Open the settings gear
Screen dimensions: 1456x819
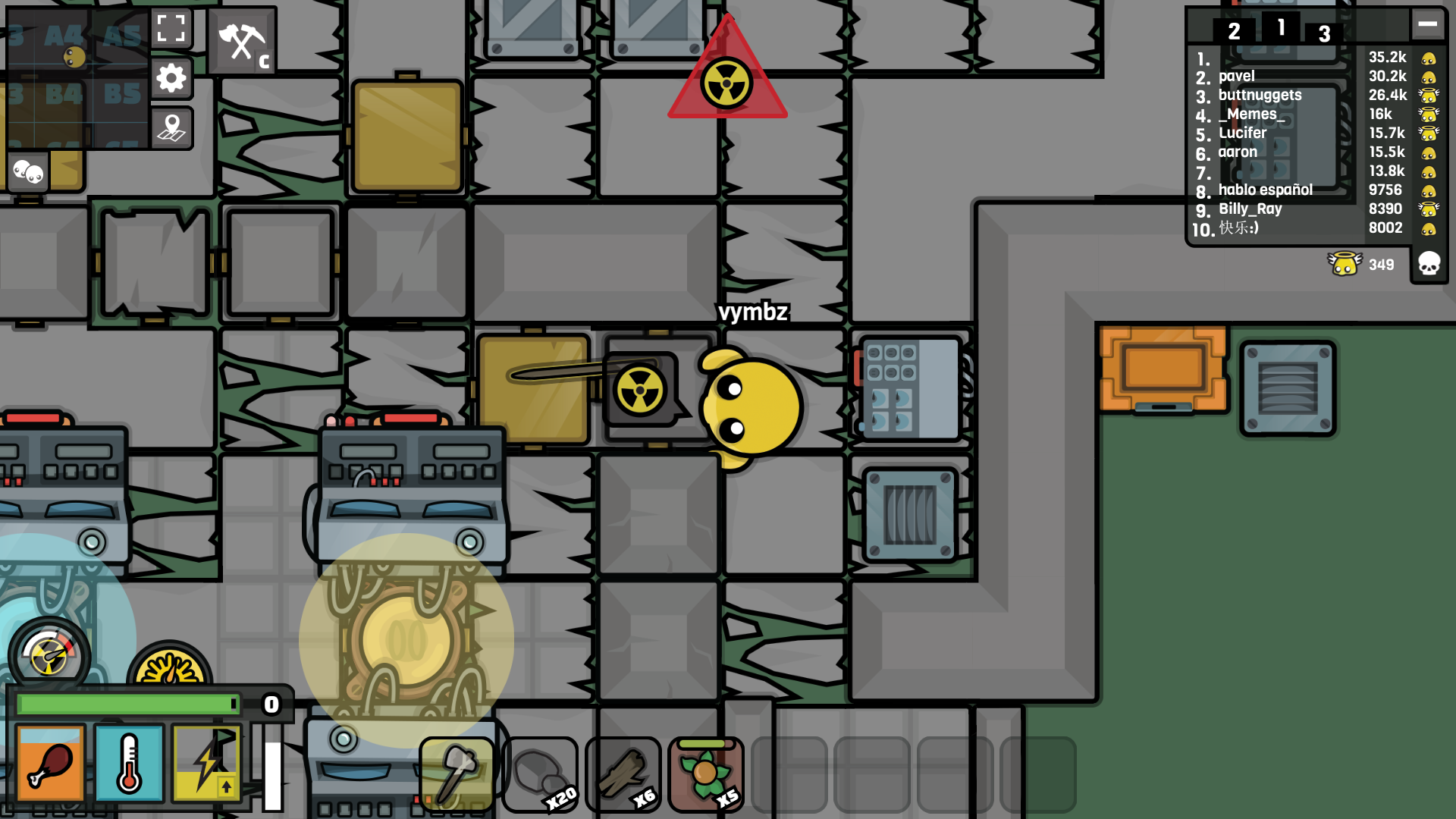point(171,78)
